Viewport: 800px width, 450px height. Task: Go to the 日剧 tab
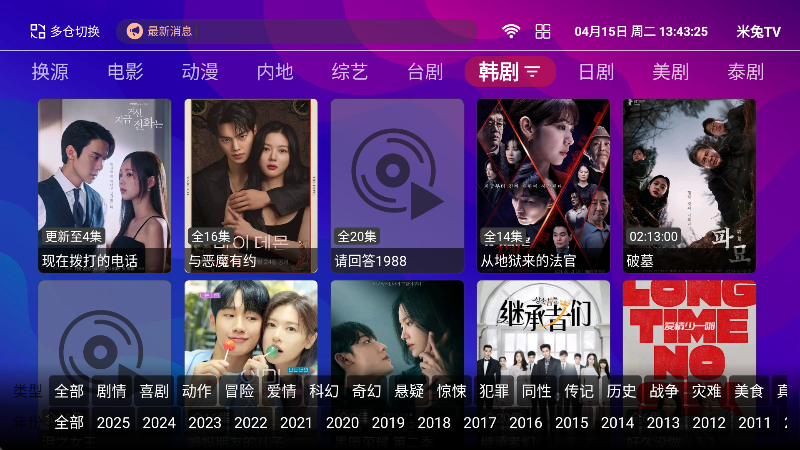(x=596, y=72)
